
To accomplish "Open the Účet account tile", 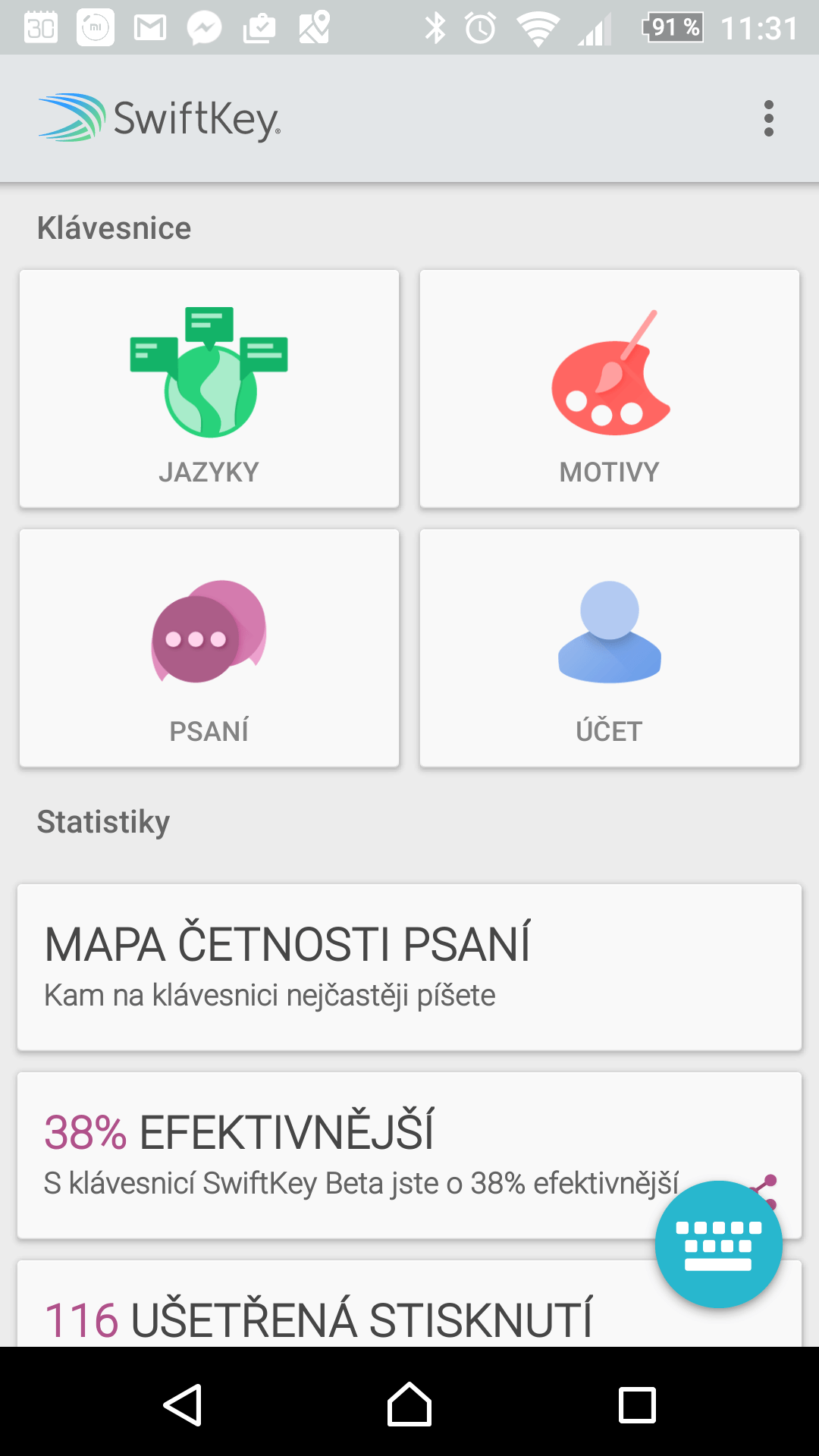I will click(610, 648).
